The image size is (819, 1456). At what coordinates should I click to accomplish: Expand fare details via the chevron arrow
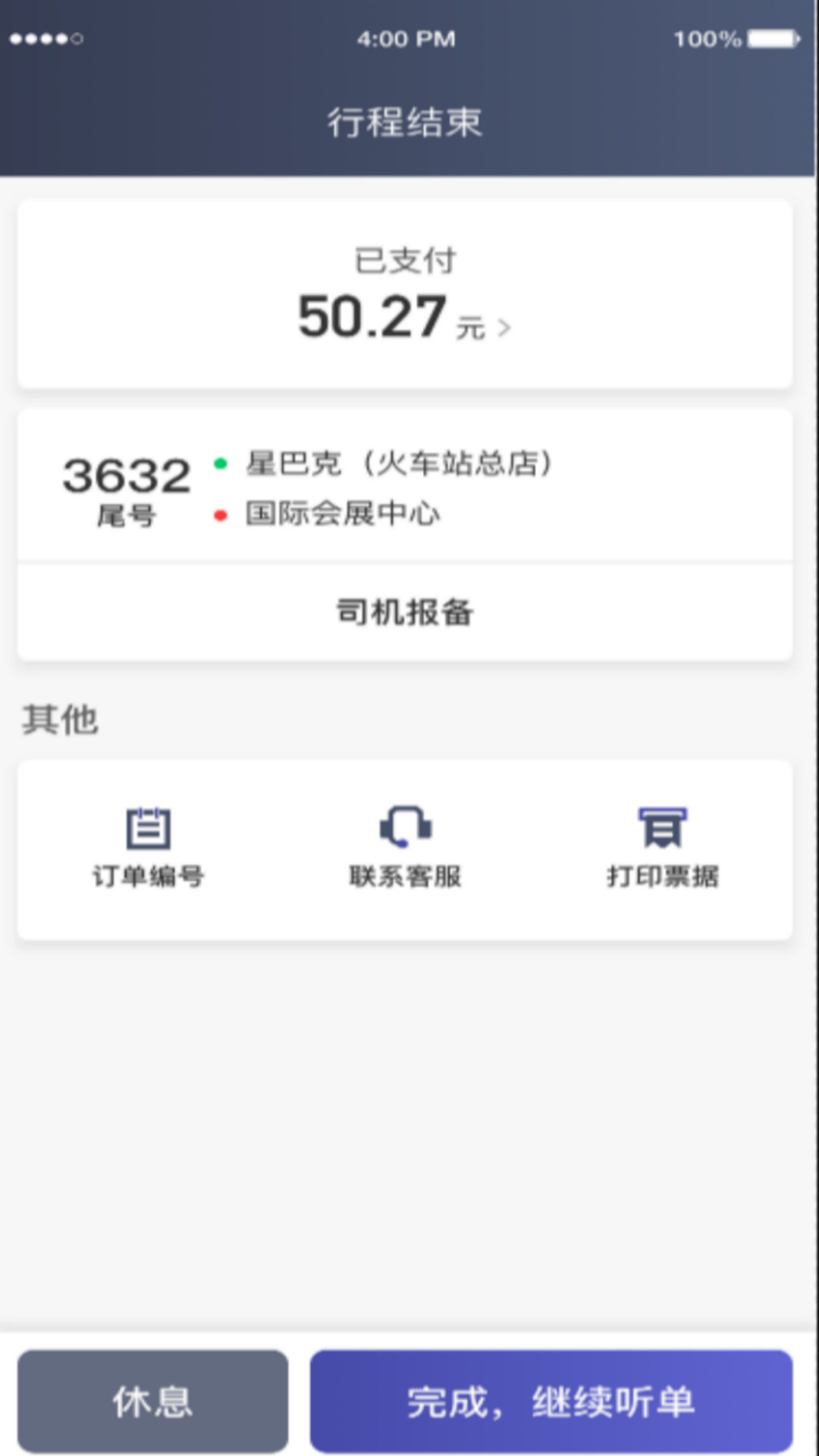click(507, 326)
